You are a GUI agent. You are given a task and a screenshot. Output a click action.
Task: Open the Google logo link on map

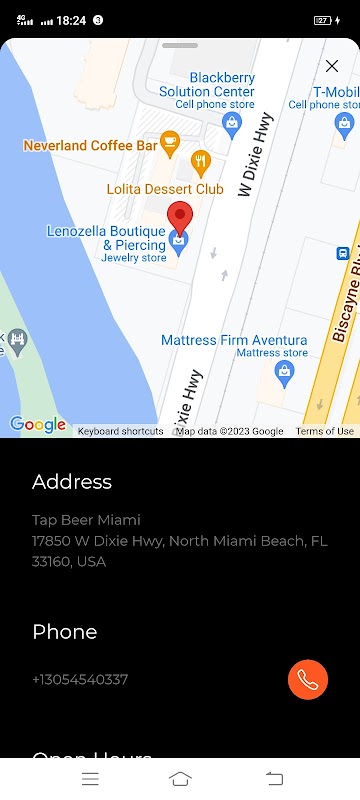click(38, 424)
